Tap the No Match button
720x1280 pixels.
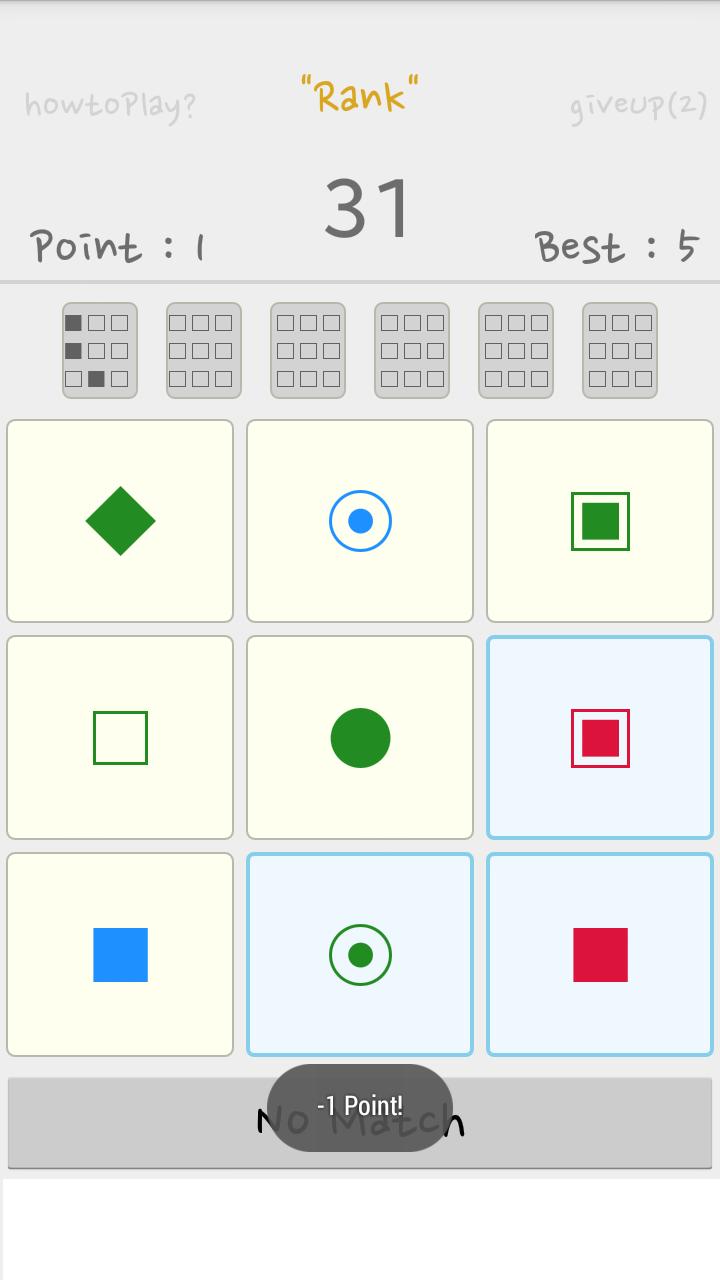150,1122
